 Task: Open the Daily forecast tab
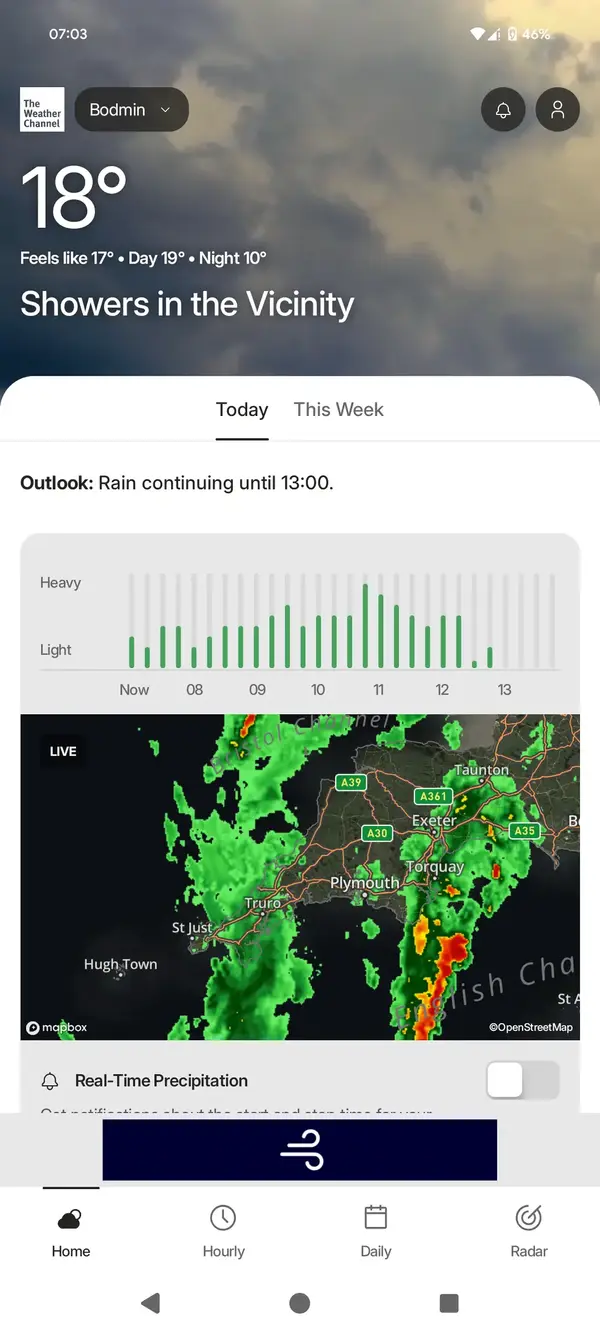click(376, 1232)
